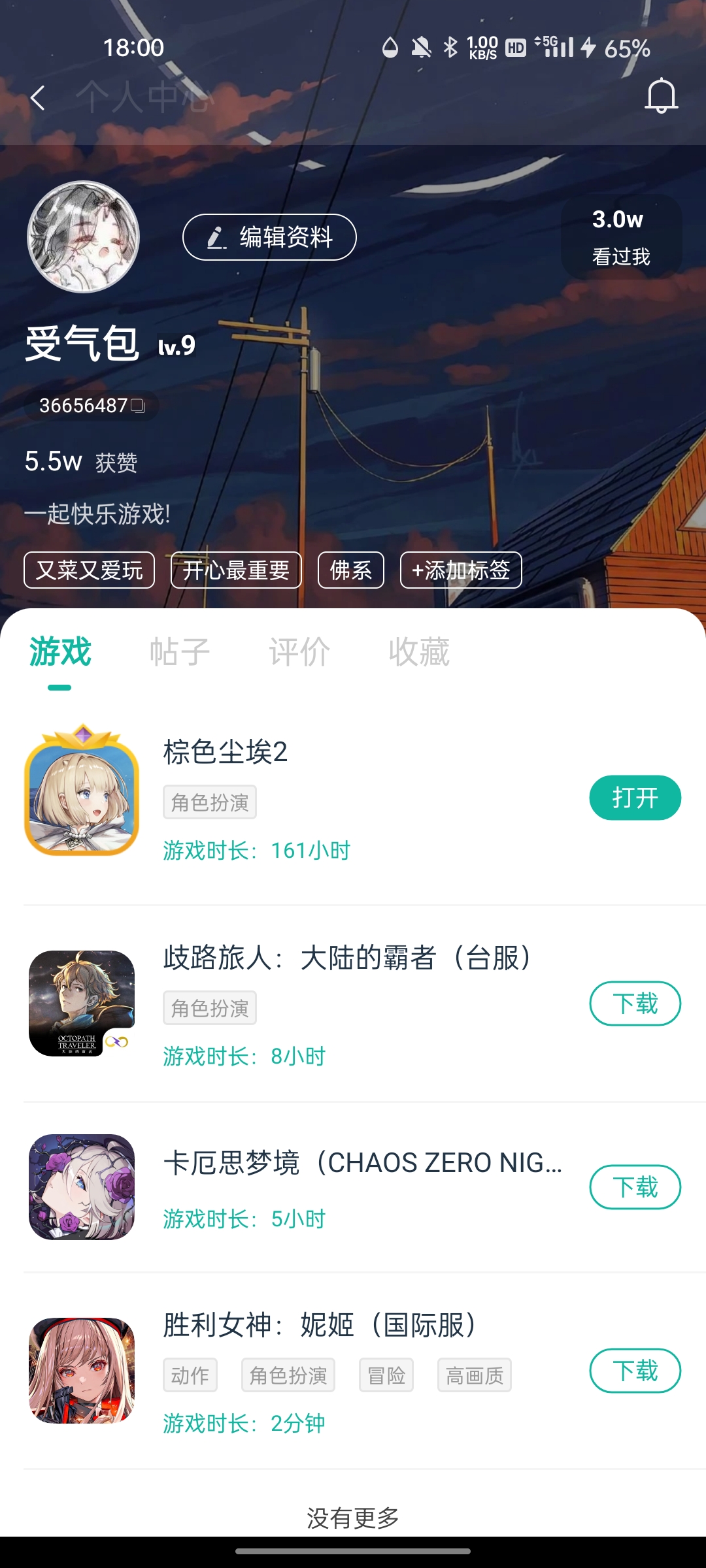
Task: Open the 胜利女神：妮姬 game entry
Action: point(320,1325)
